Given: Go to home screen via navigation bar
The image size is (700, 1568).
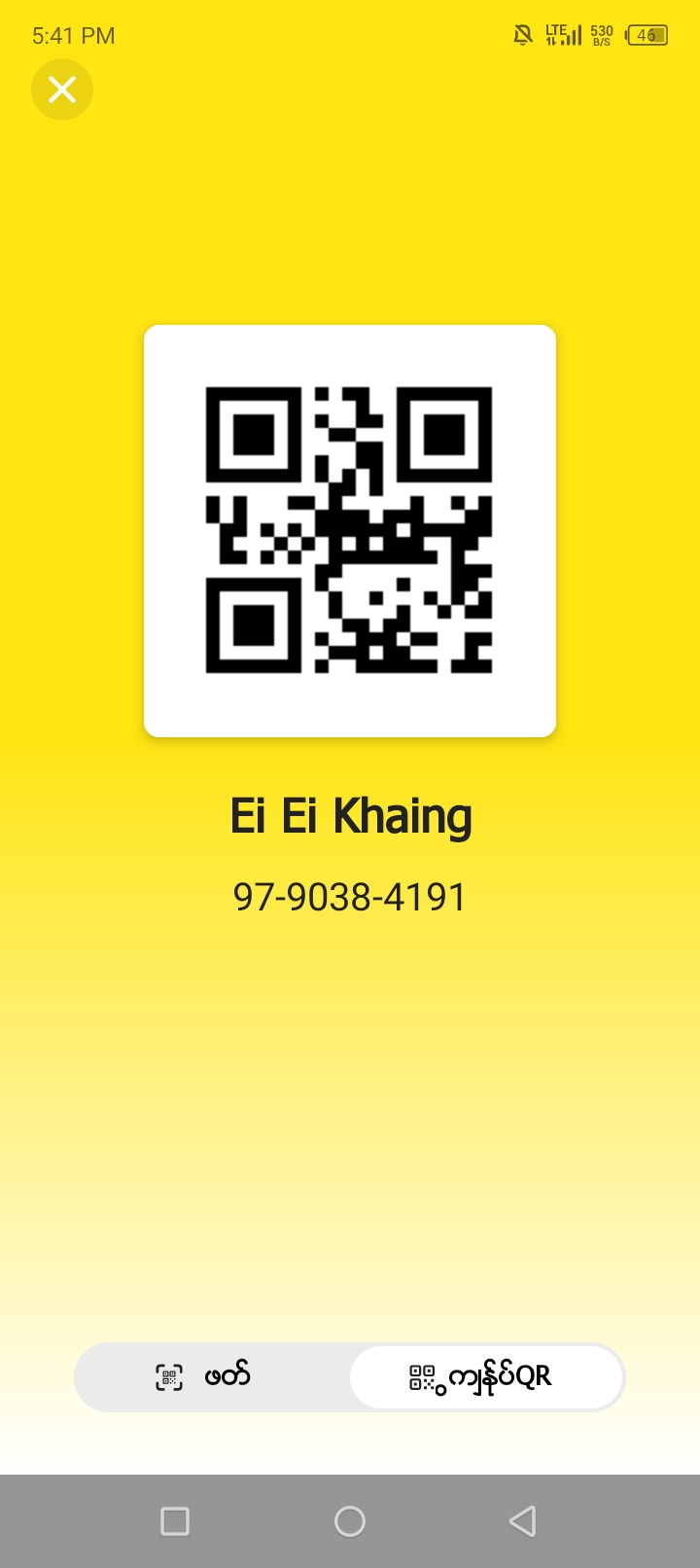Looking at the screenshot, I should tap(350, 1520).
